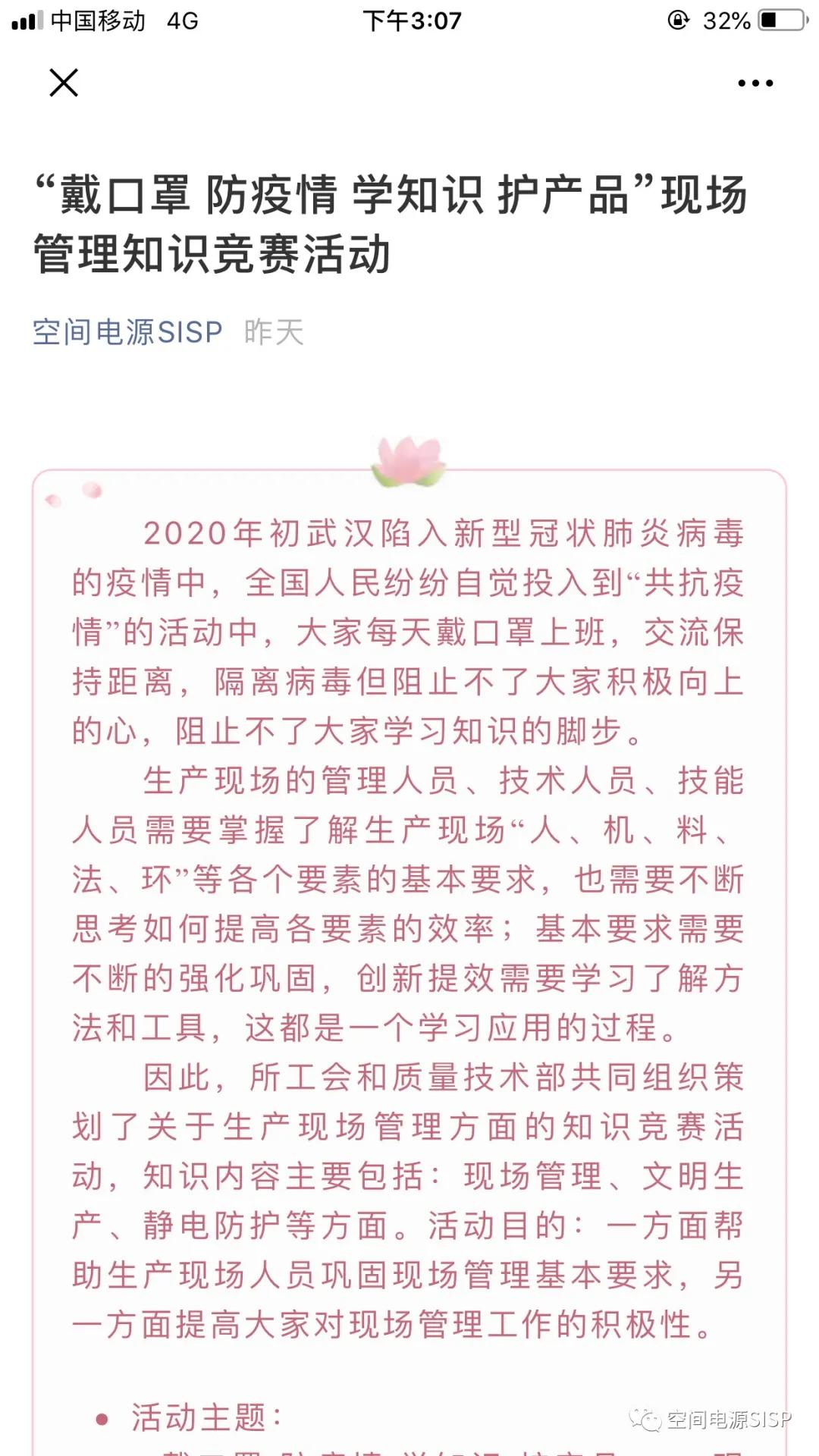Close the article page

pos(64,83)
